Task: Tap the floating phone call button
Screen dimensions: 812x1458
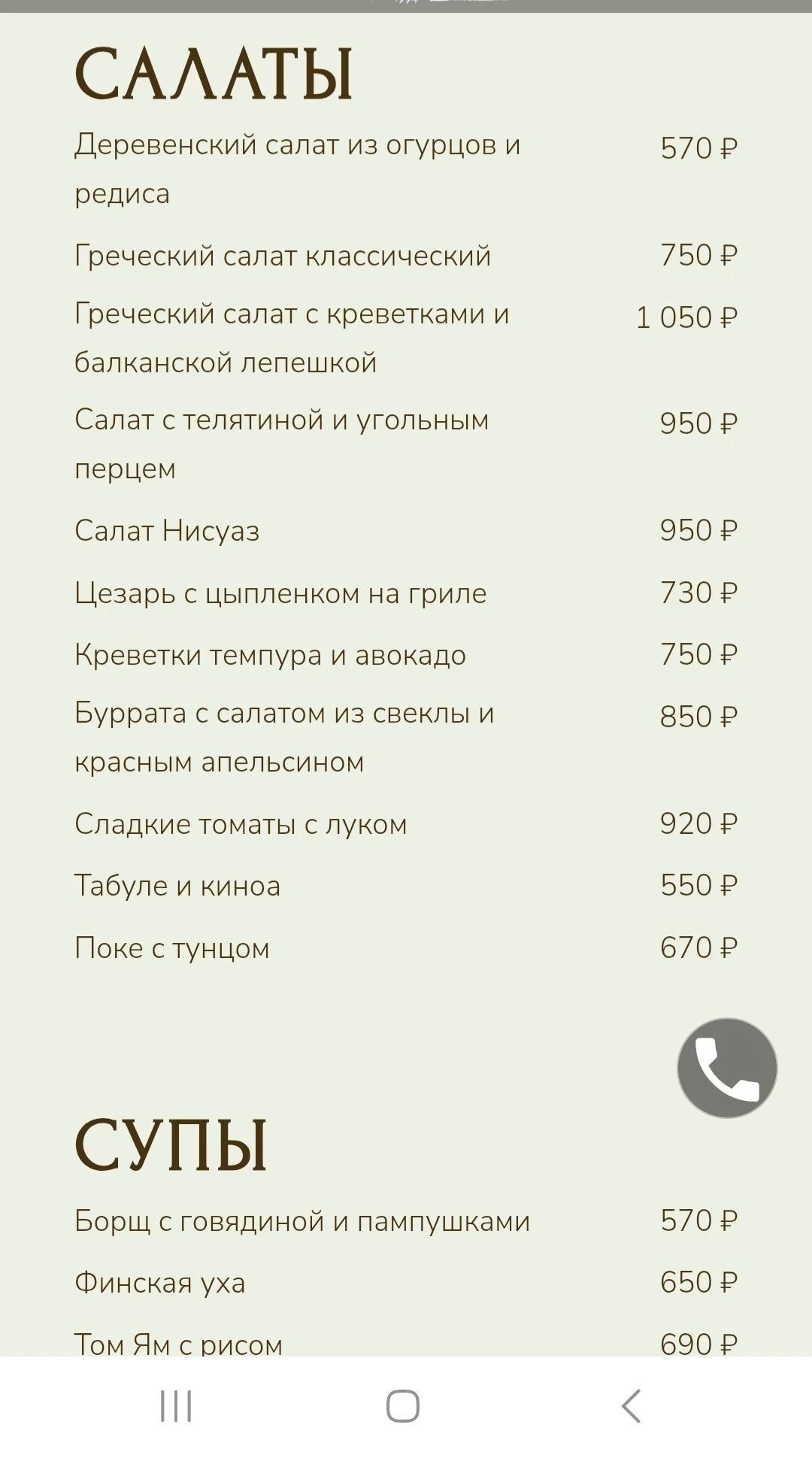Action: click(727, 1068)
